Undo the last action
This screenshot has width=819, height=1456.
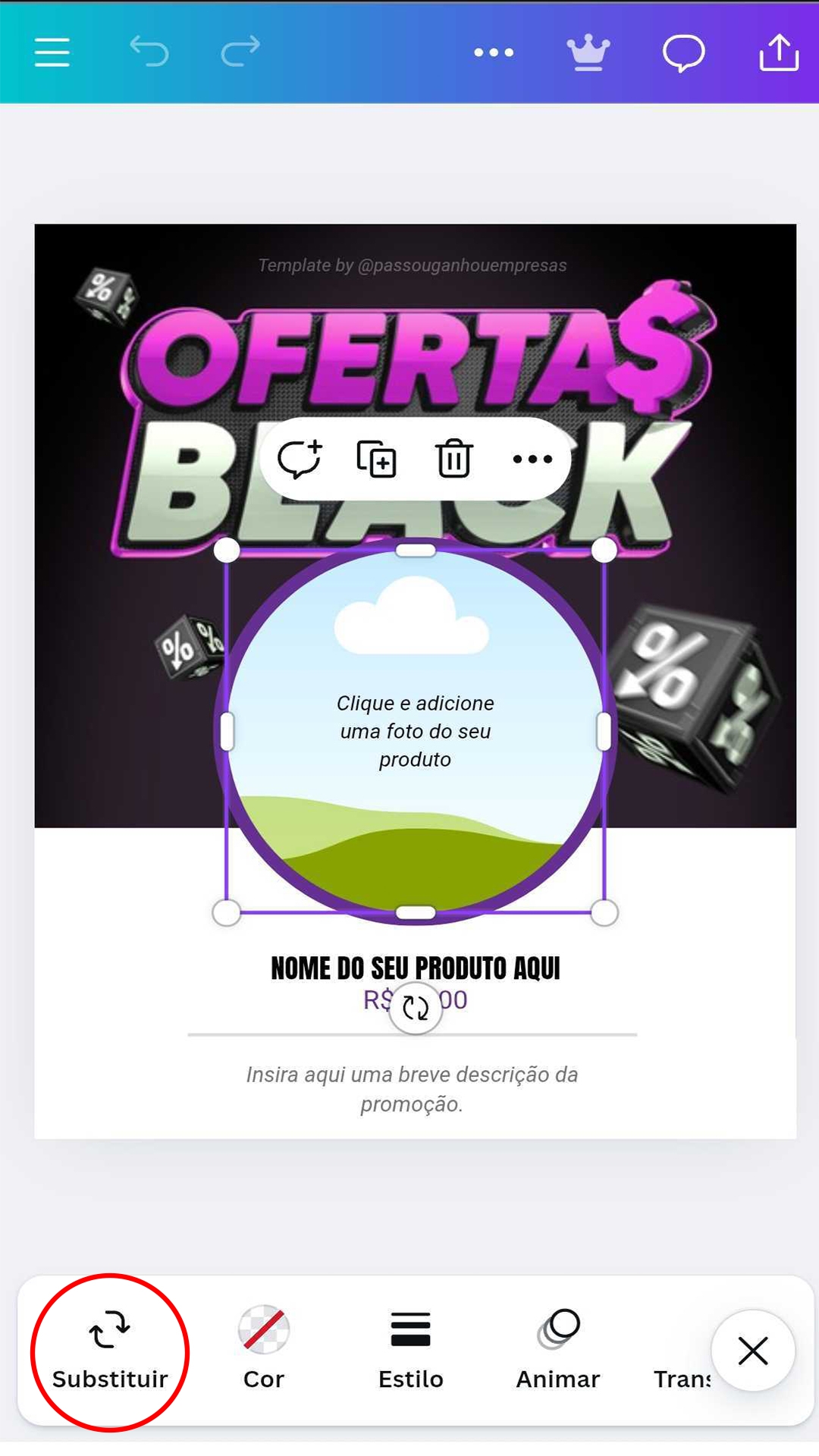pyautogui.click(x=149, y=52)
